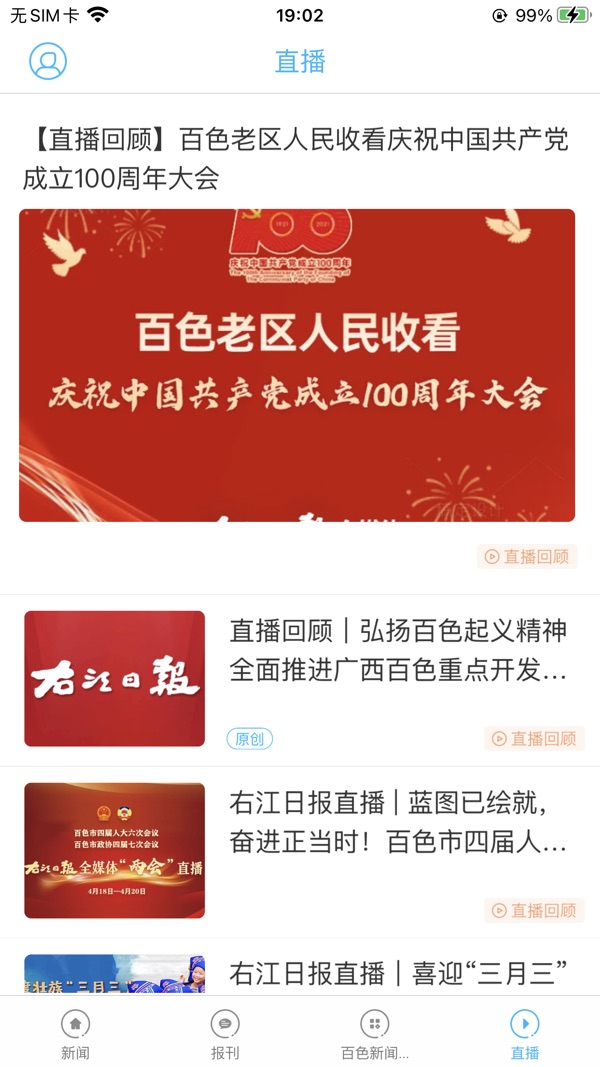Switch to the 报刊 tab
Image resolution: width=600 pixels, height=1067 pixels.
[x=225, y=1034]
